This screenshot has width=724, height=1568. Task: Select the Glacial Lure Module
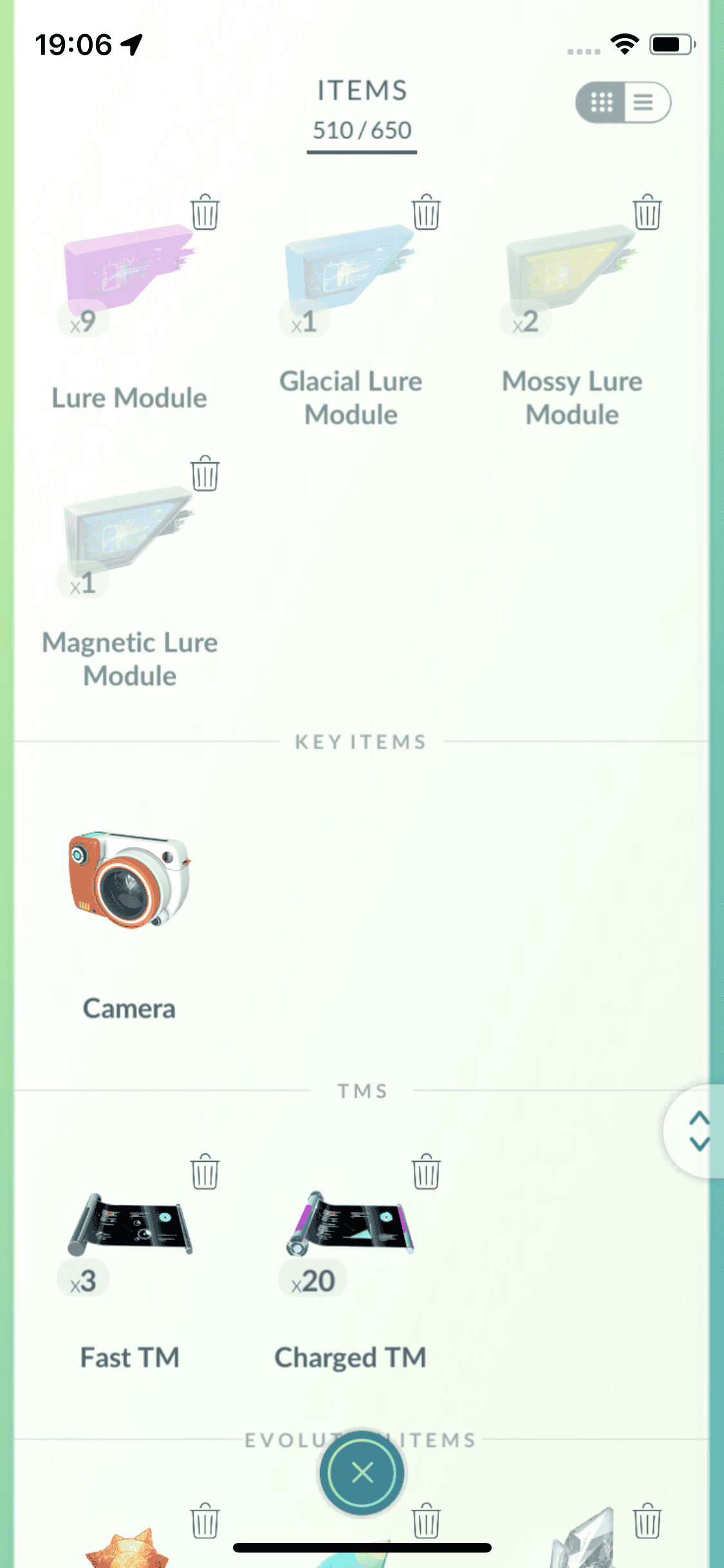pos(350,270)
